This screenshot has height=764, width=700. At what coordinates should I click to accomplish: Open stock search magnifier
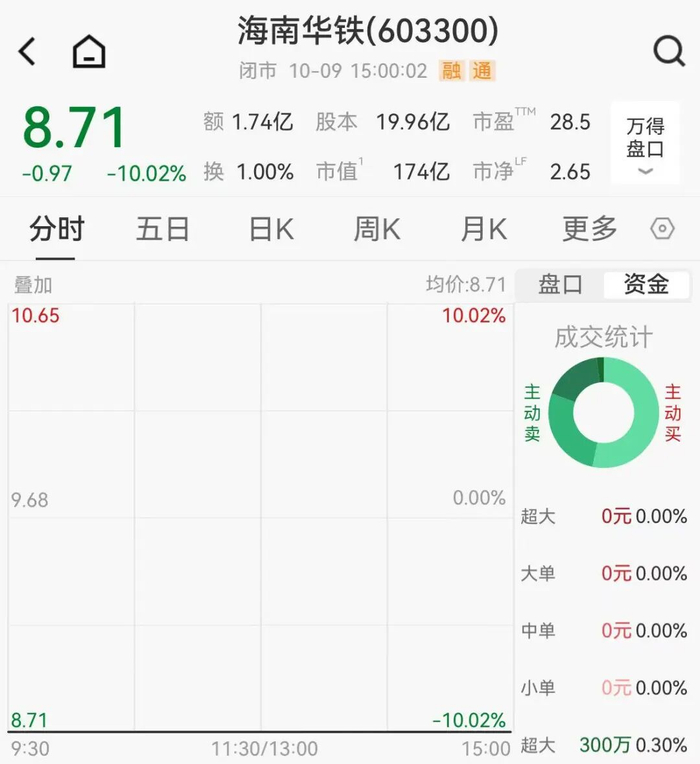(668, 51)
